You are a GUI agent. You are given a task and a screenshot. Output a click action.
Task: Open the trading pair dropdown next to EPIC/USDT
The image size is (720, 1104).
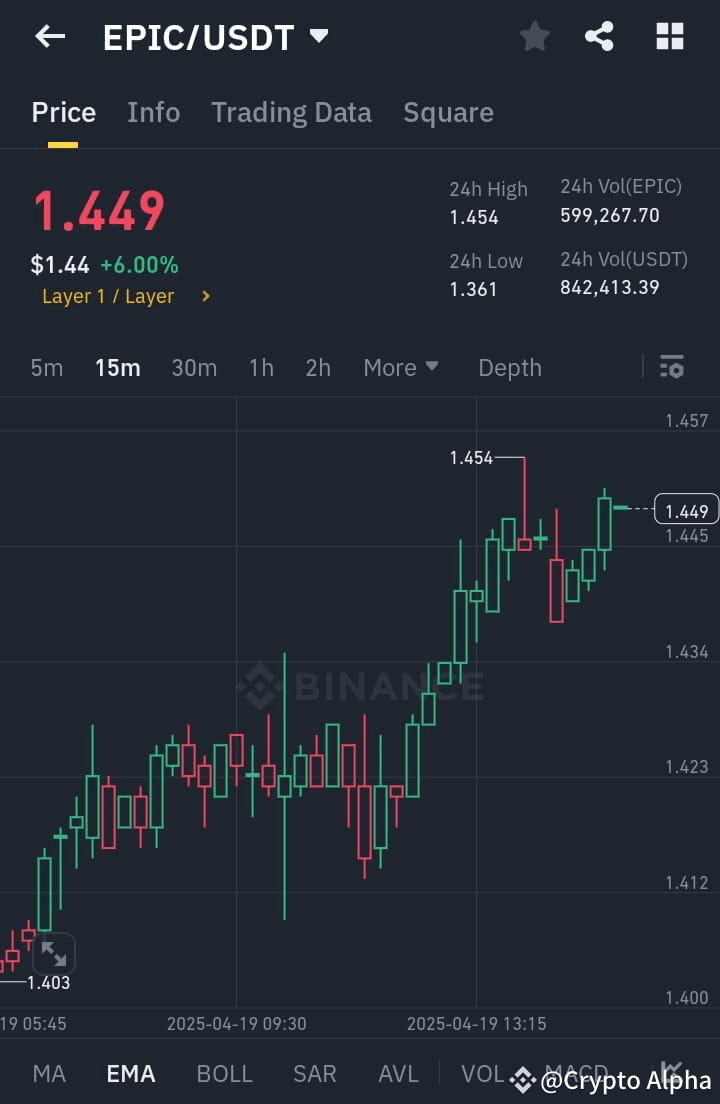click(318, 36)
